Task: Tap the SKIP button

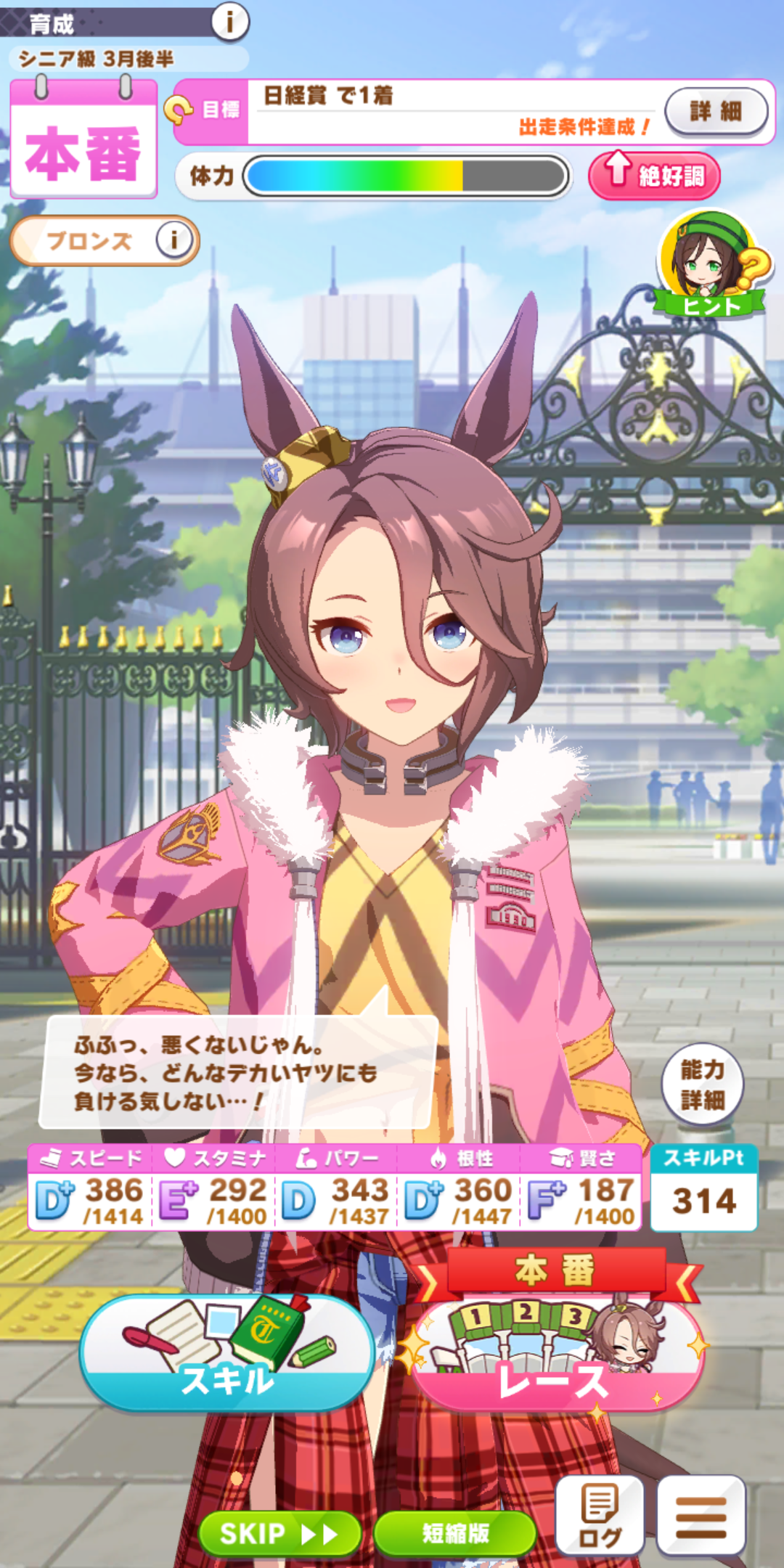Action: click(279, 1533)
